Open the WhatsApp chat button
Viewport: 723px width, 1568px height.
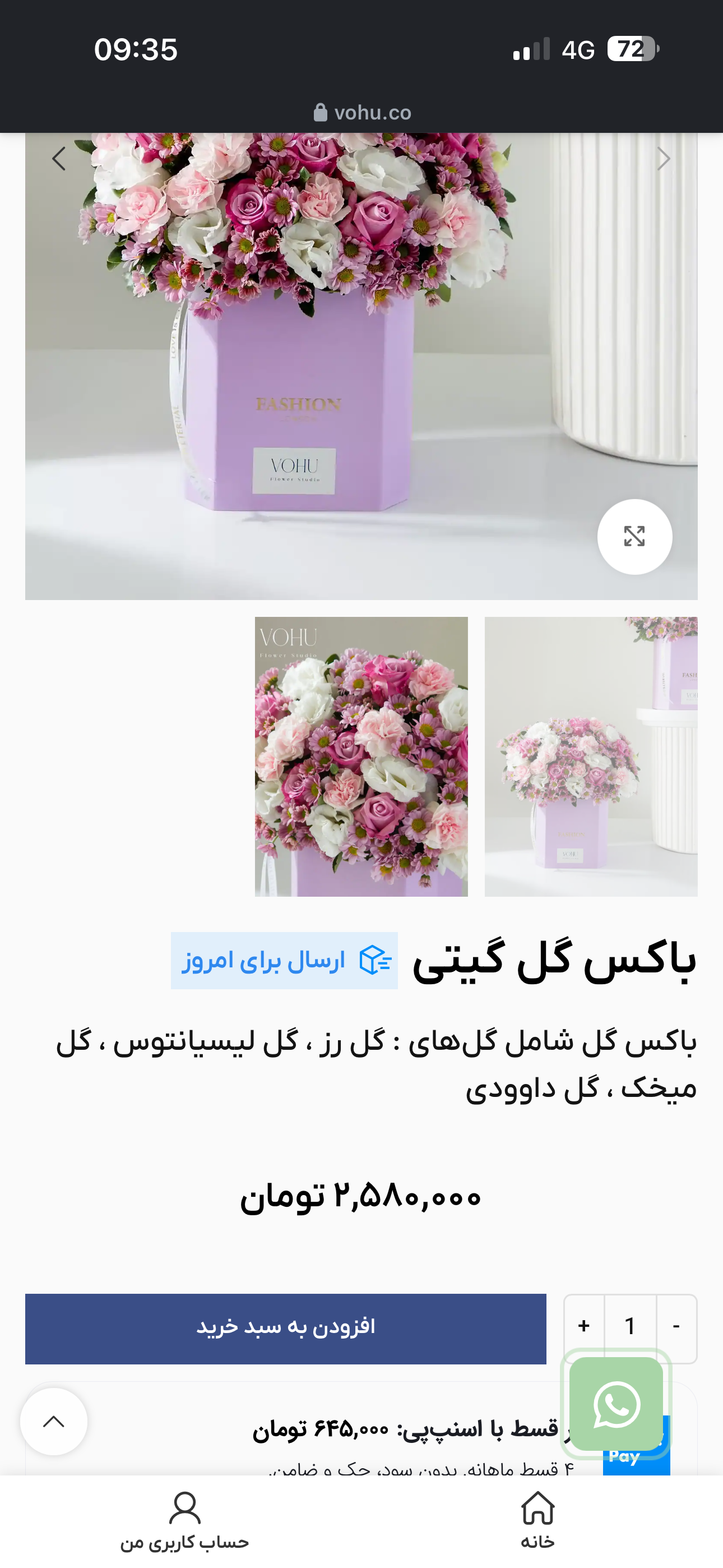pos(616,1405)
